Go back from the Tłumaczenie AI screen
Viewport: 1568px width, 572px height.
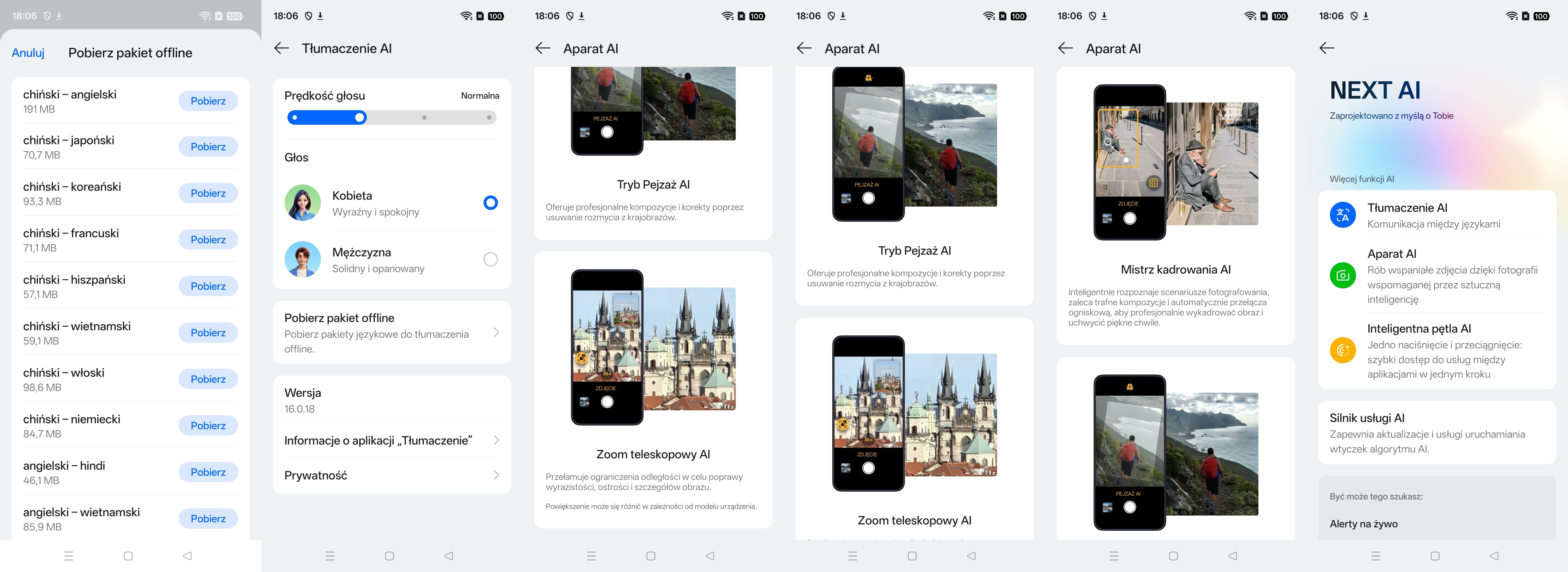281,49
